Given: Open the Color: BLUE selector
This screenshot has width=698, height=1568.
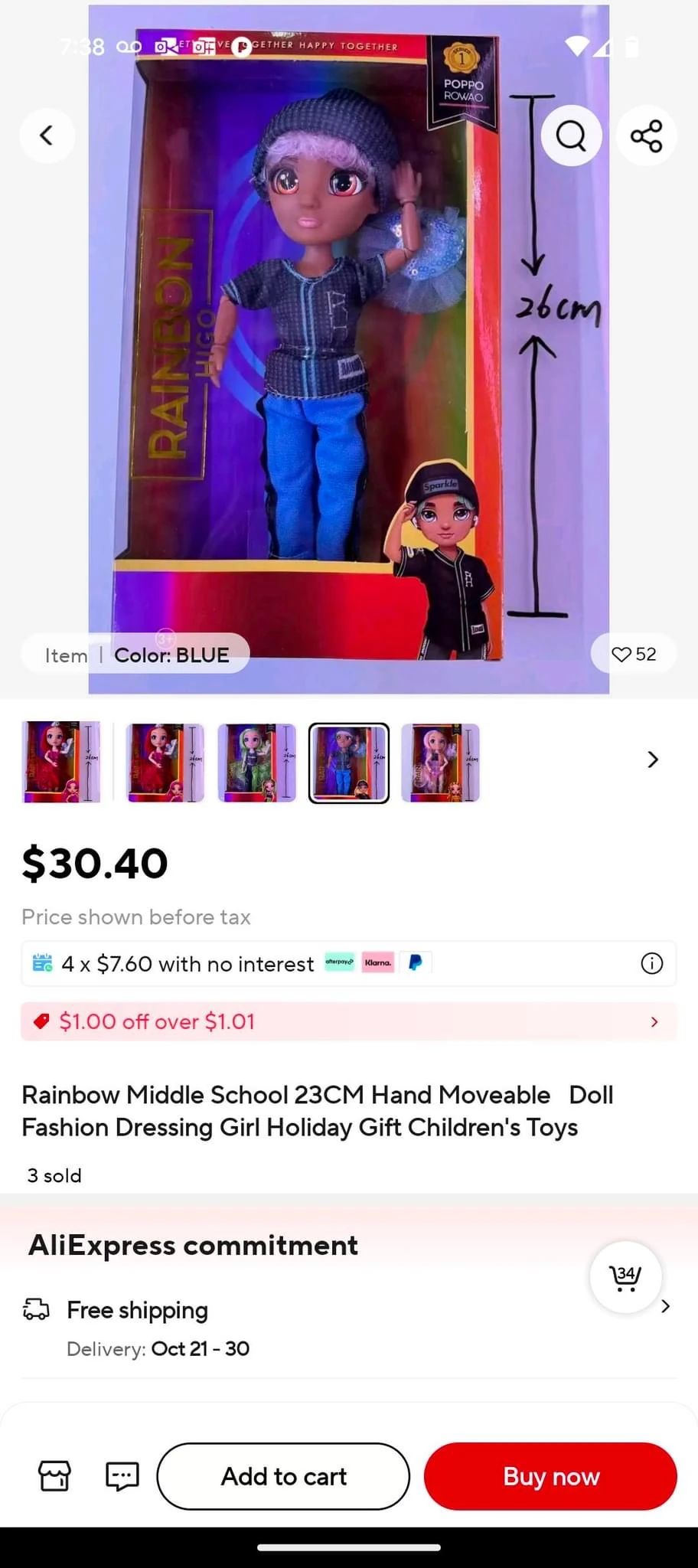Looking at the screenshot, I should [172, 655].
